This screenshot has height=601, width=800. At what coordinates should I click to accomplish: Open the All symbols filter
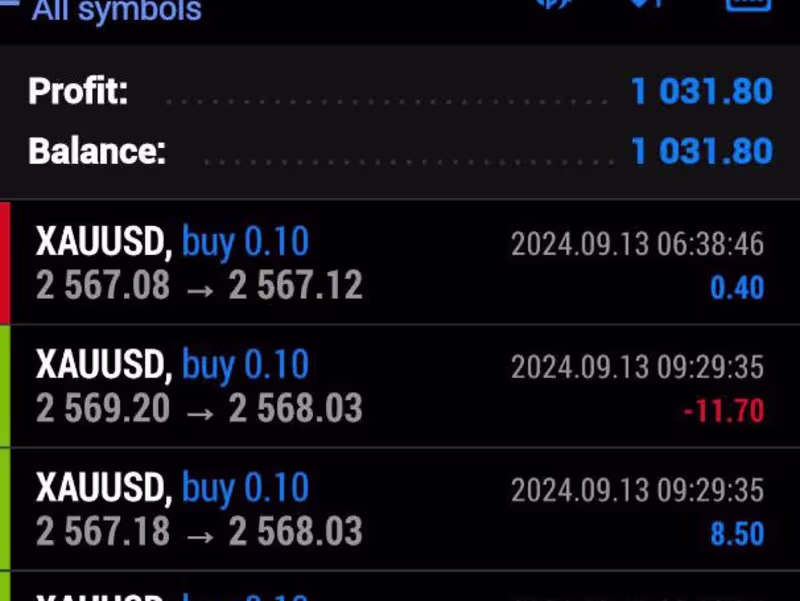(x=116, y=12)
